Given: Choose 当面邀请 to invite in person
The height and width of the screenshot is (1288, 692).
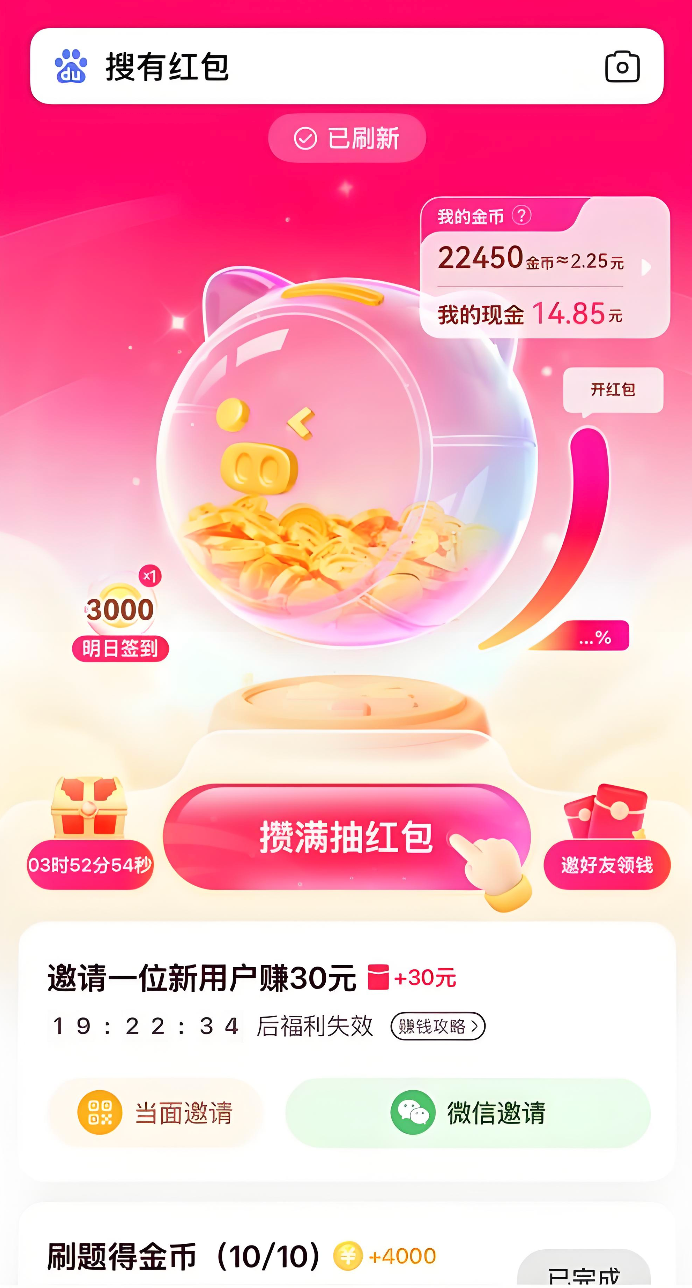Looking at the screenshot, I should (x=155, y=1113).
